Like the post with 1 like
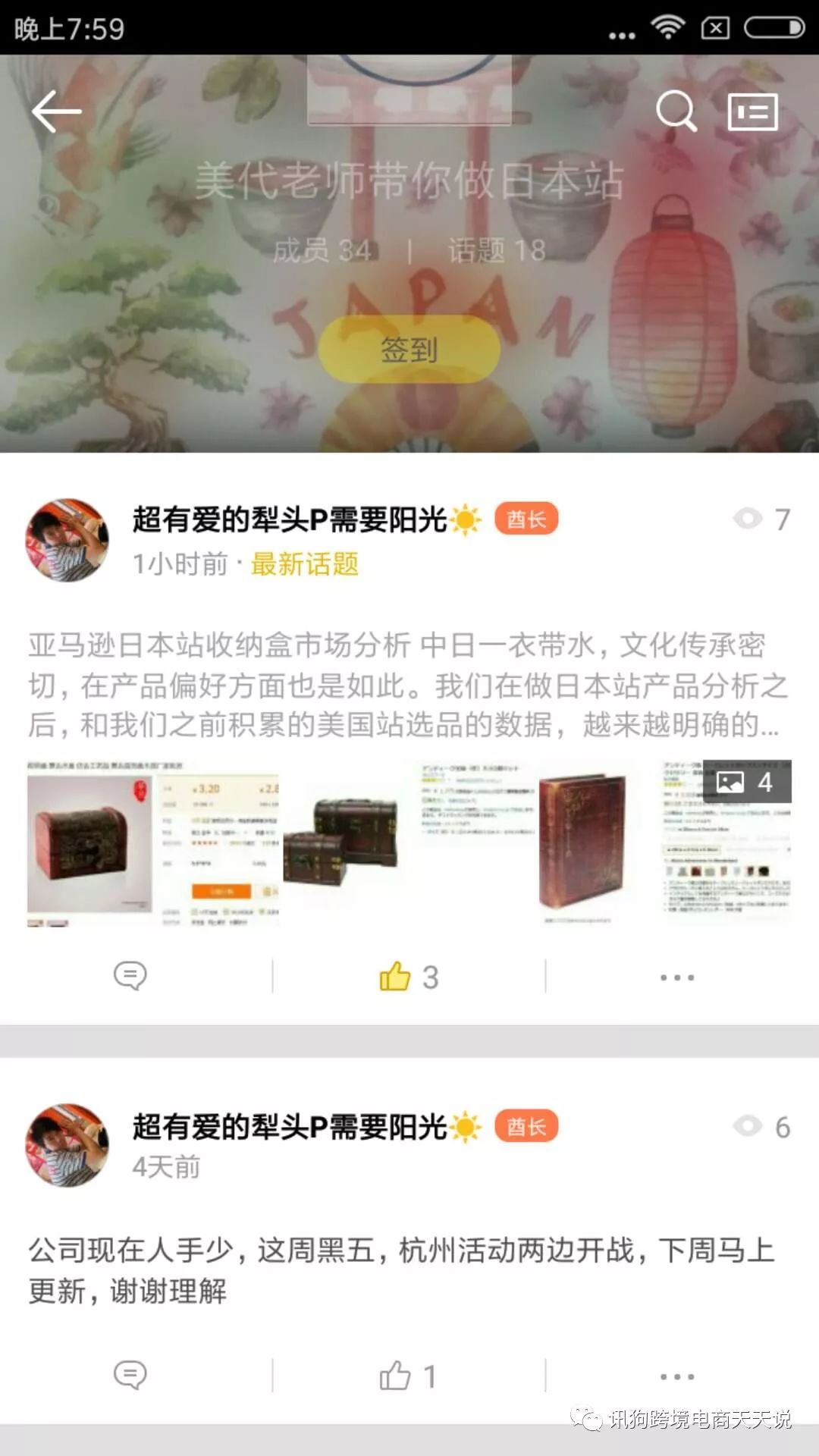Screen dimensions: 819x1456 409,1376
